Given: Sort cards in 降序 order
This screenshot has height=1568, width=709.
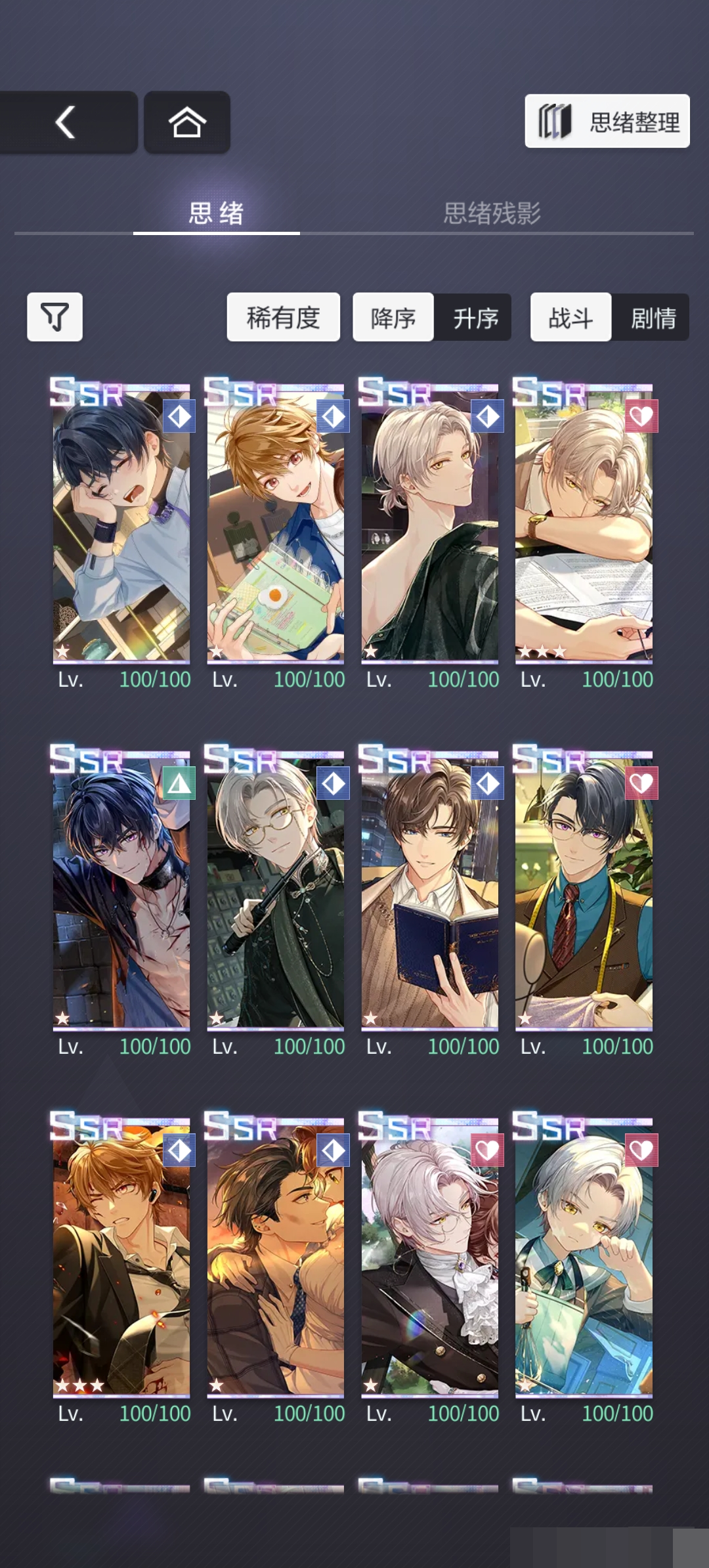Looking at the screenshot, I should (393, 318).
